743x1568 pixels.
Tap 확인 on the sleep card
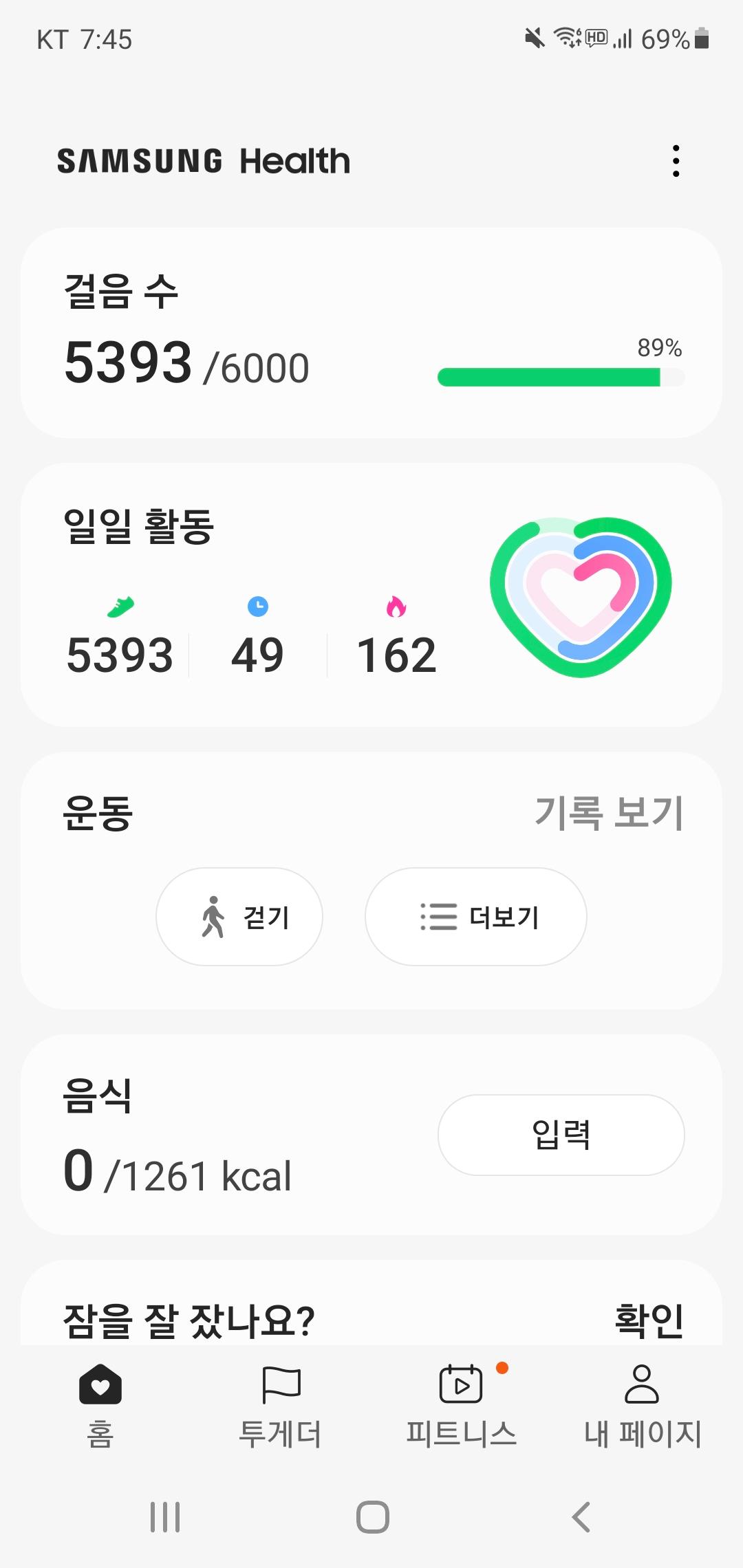click(x=649, y=1320)
